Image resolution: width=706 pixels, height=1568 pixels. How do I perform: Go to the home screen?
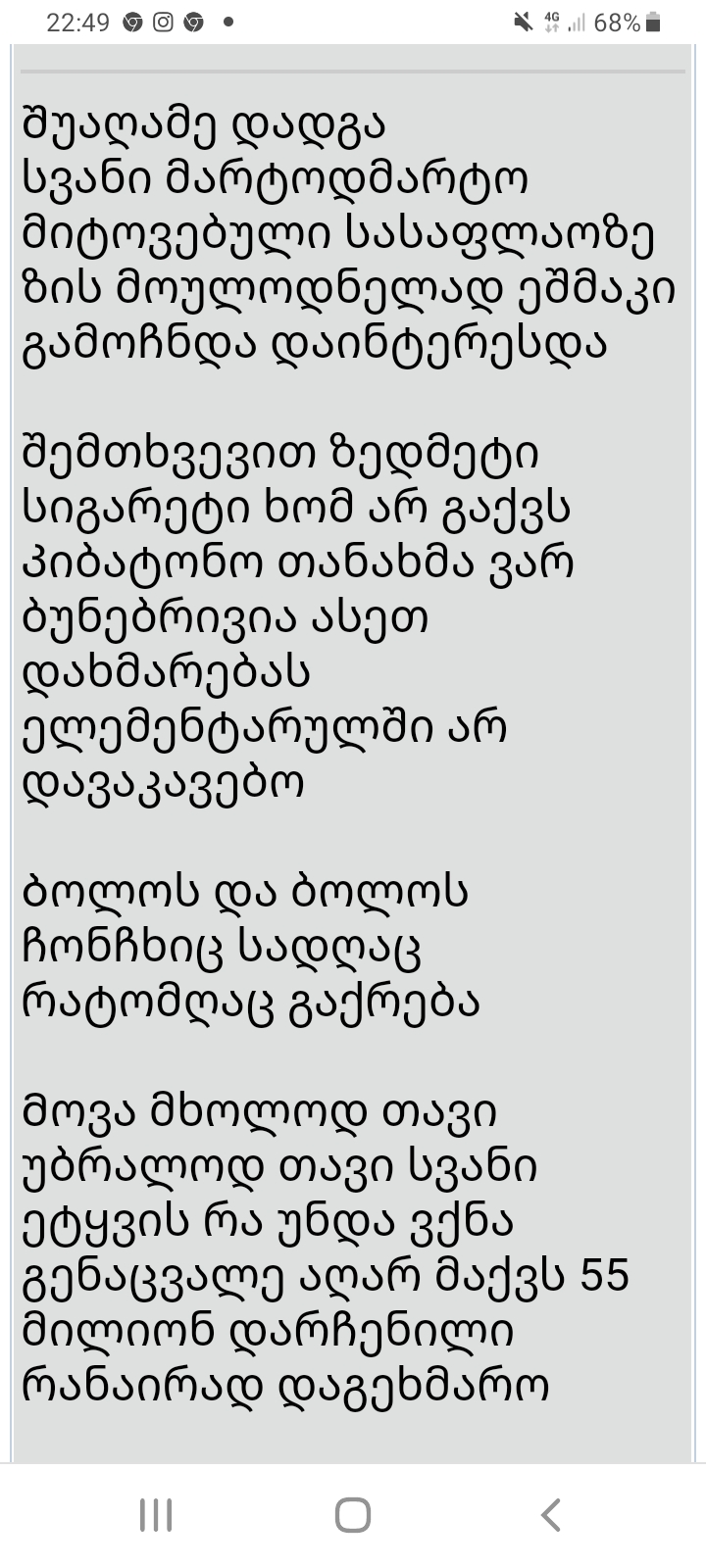click(353, 1514)
